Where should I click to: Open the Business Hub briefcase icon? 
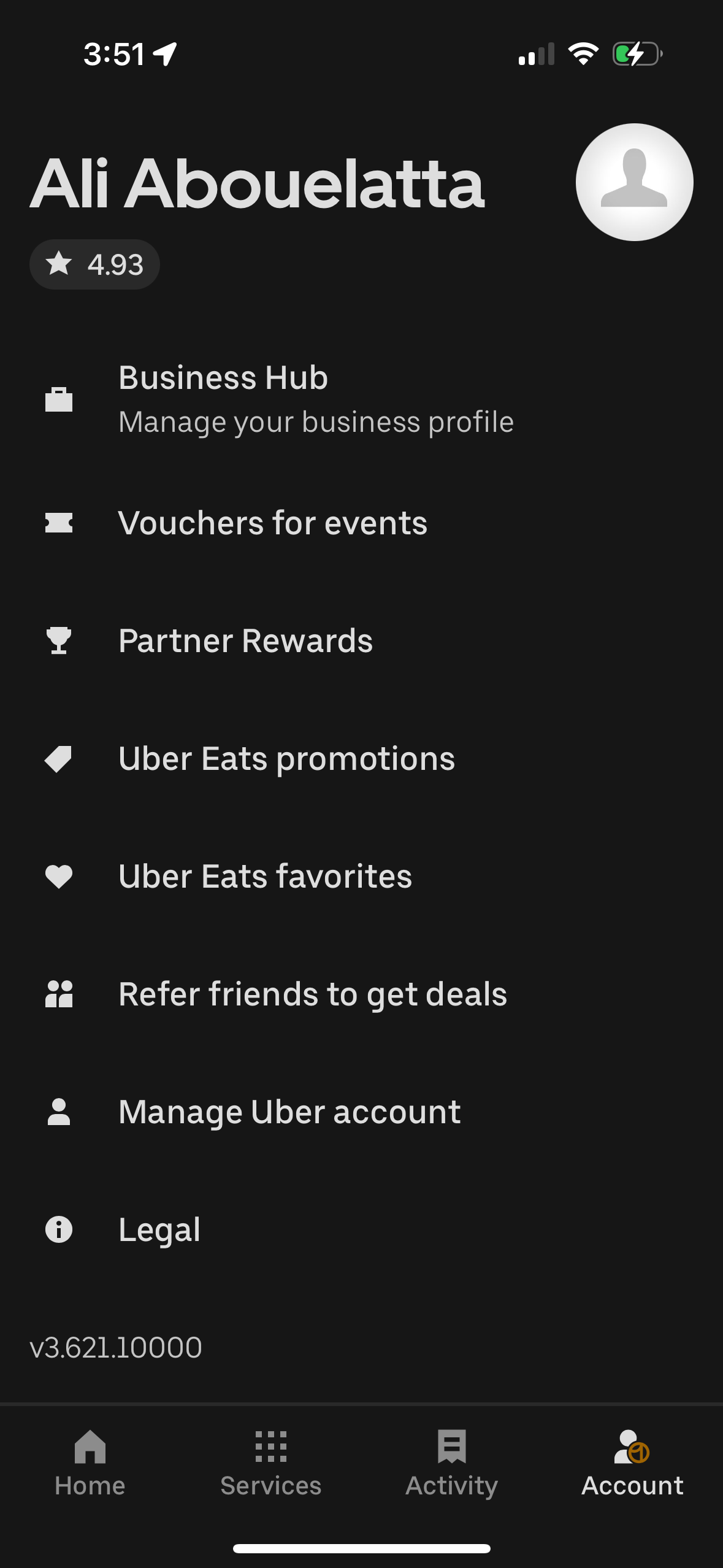[59, 399]
